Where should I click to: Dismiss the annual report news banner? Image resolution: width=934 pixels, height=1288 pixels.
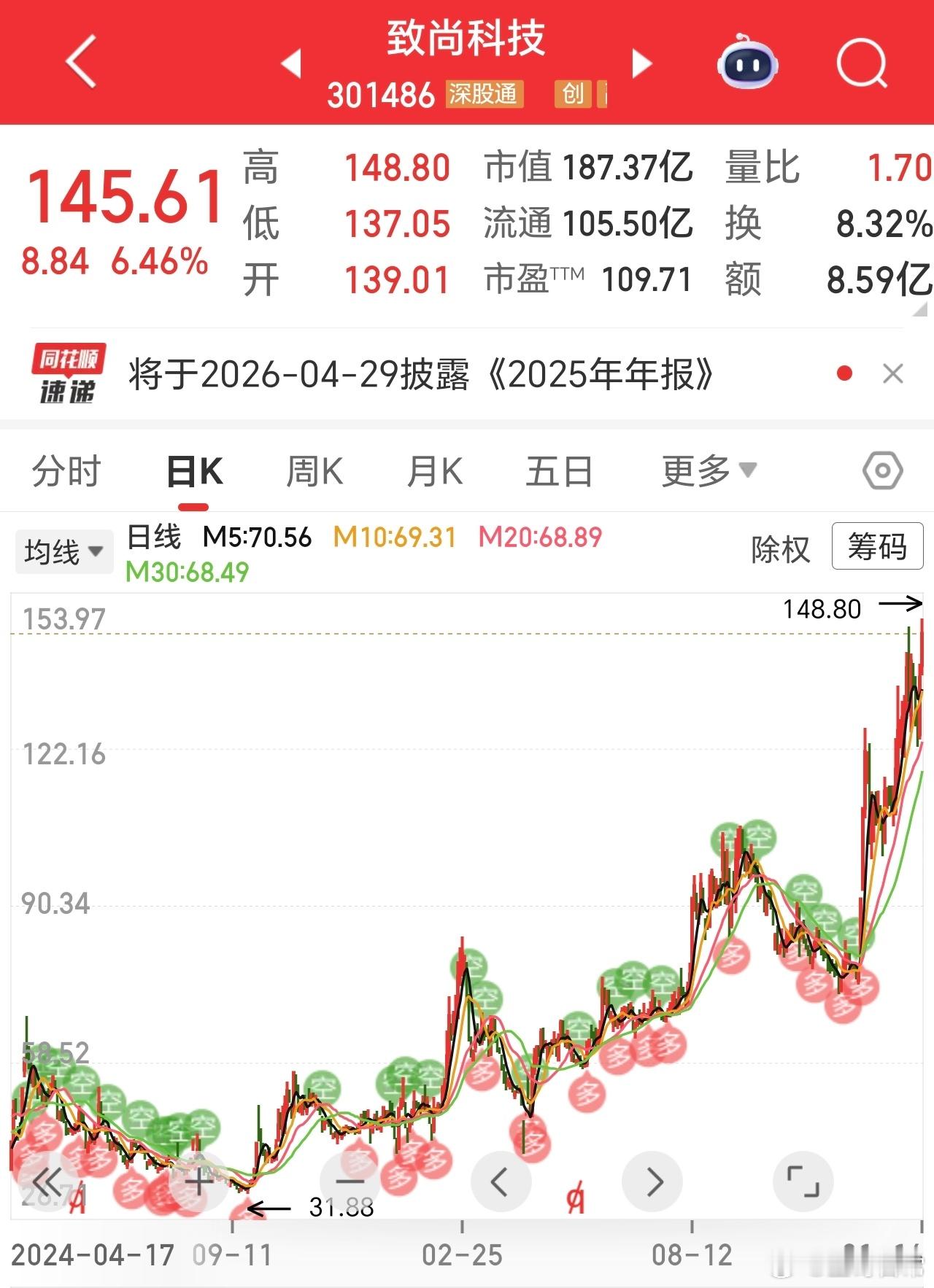(x=892, y=373)
